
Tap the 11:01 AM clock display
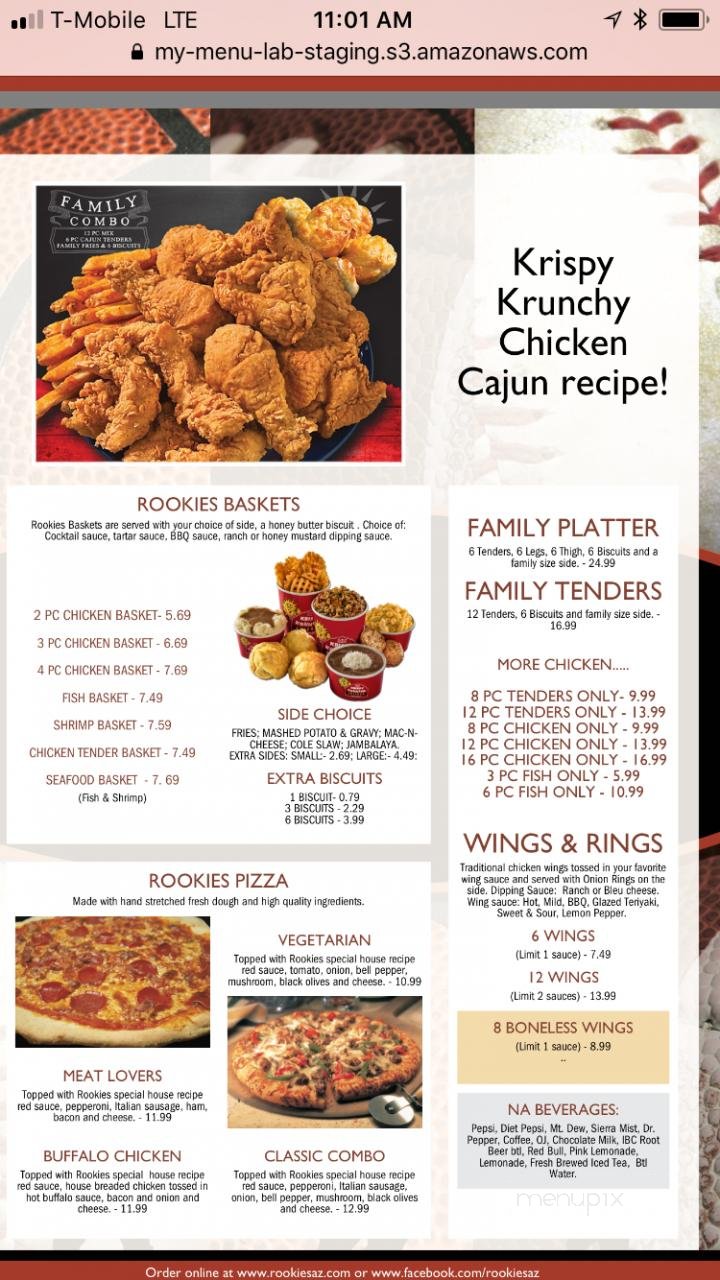click(x=360, y=17)
